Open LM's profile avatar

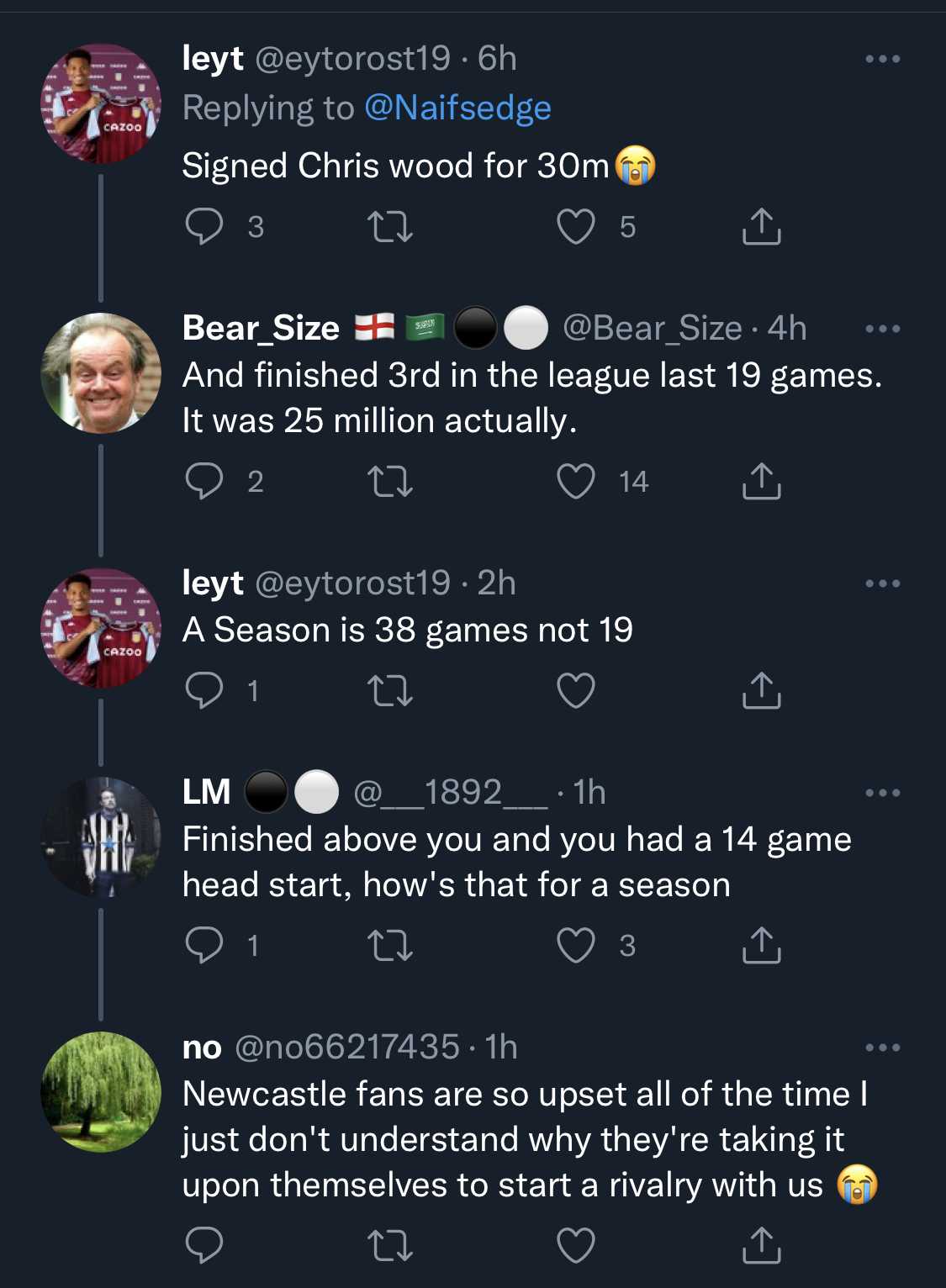pos(101,837)
